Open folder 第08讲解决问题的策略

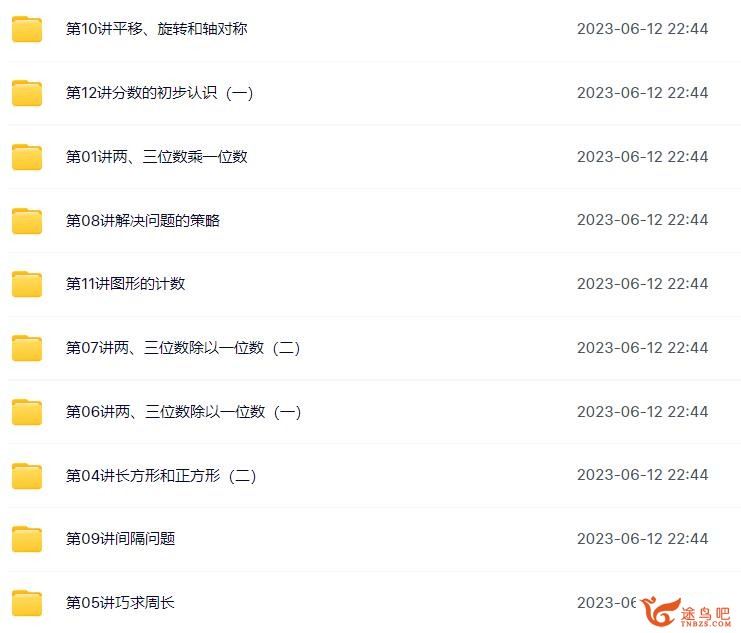[142, 220]
